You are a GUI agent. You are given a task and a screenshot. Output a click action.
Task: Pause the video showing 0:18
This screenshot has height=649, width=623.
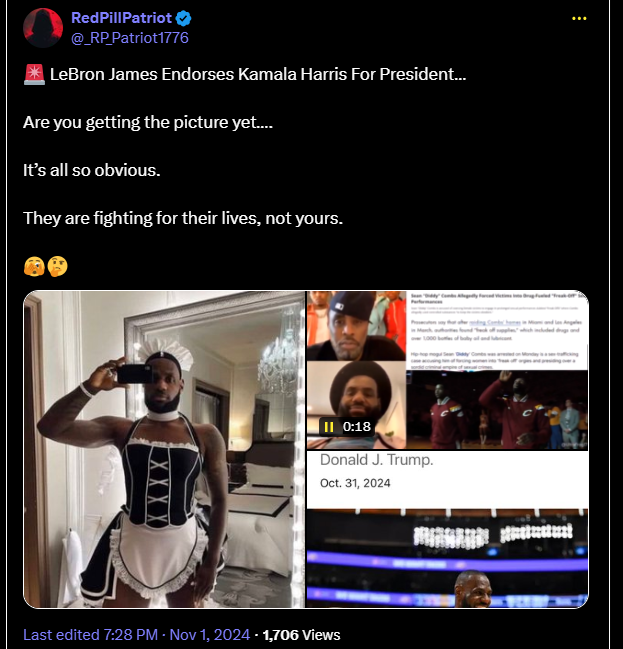click(x=328, y=426)
